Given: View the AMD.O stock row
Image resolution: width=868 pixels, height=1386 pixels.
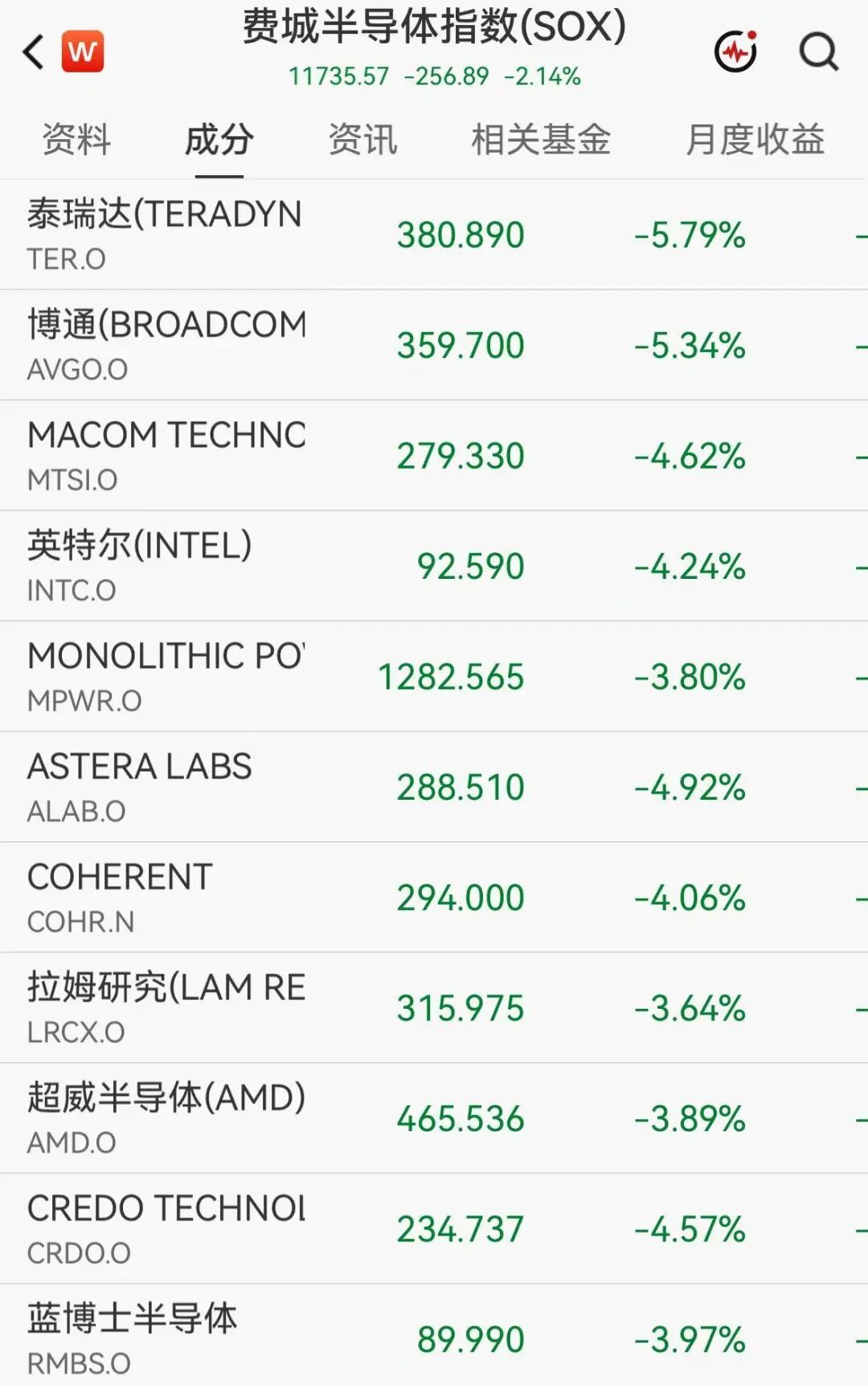Looking at the screenshot, I should point(434,1118).
